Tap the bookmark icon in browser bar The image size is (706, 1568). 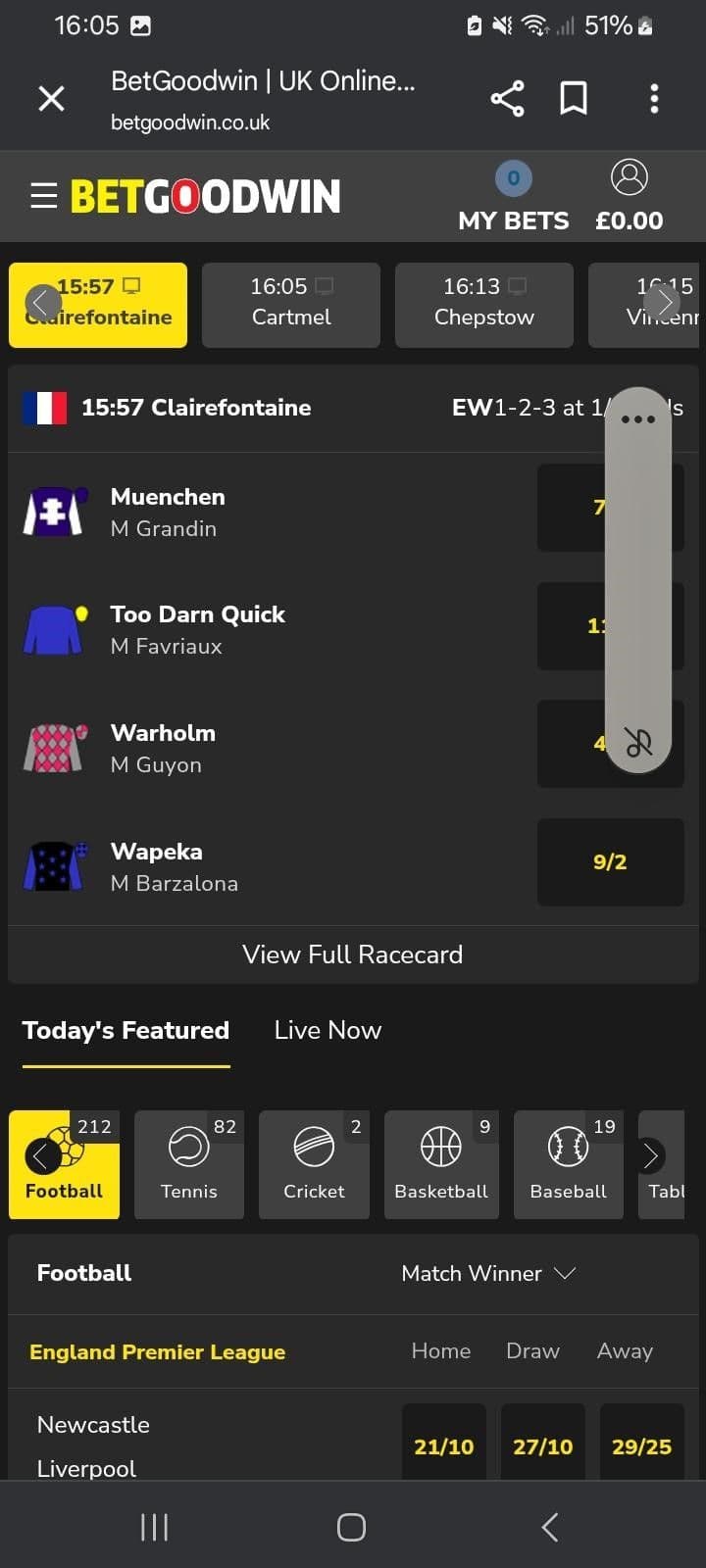coord(574,98)
